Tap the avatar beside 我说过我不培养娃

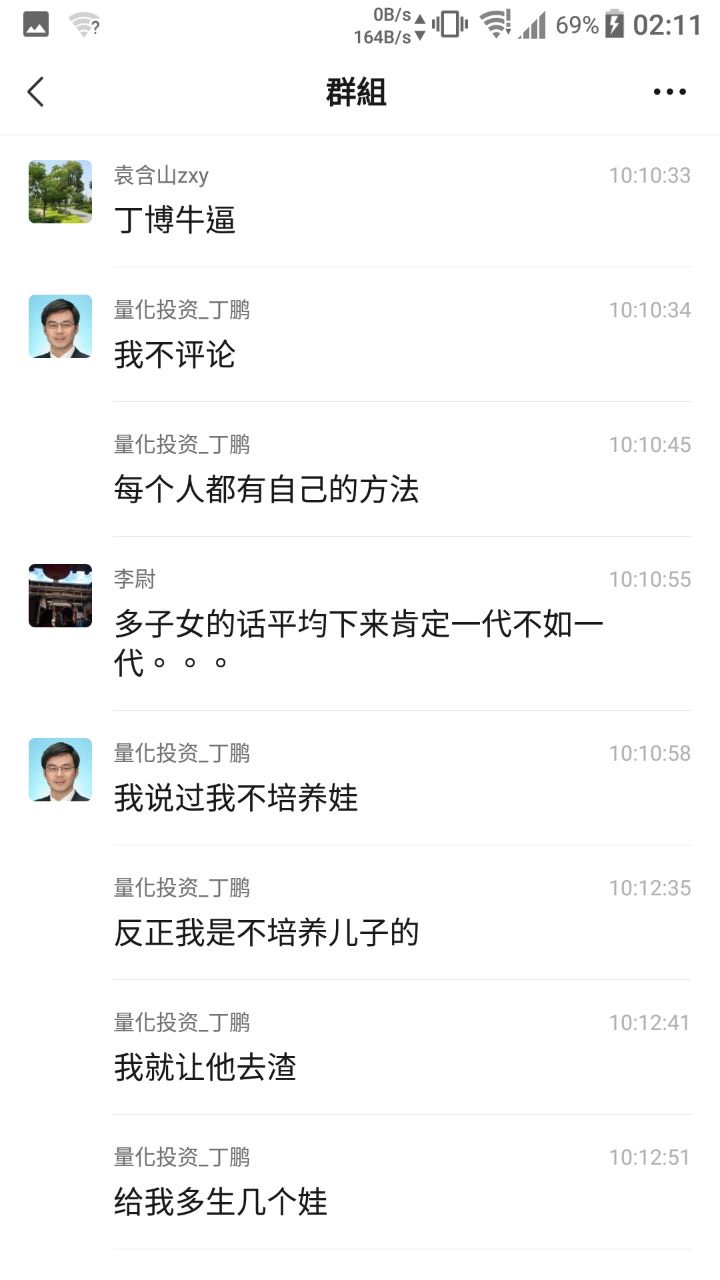pos(60,769)
